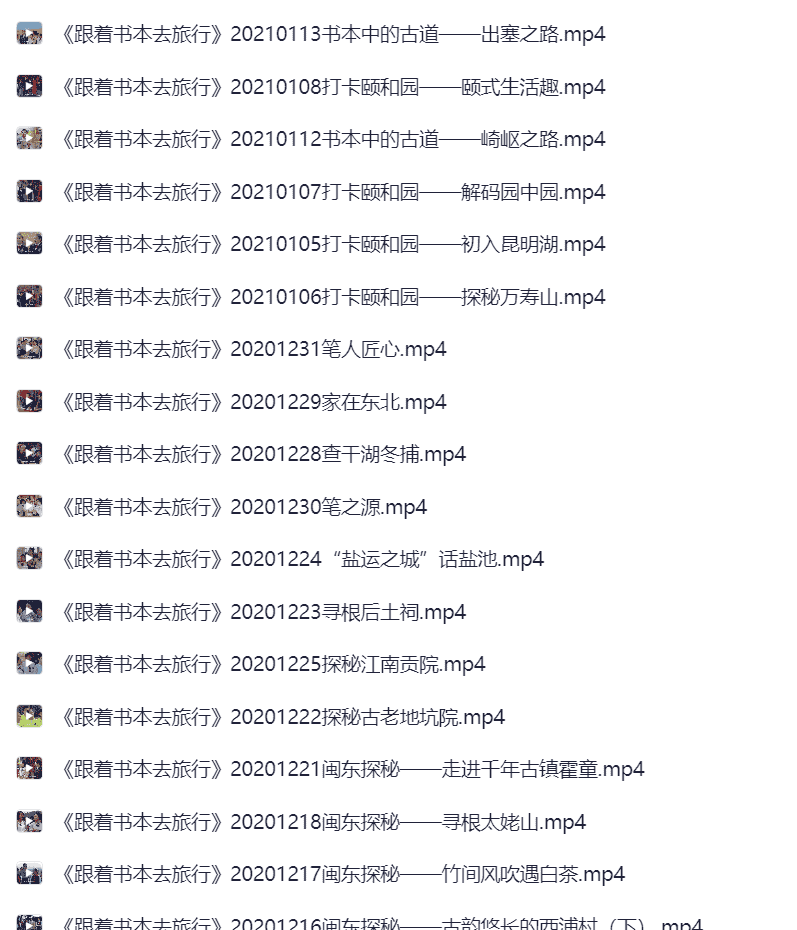Open video 20201231笔人匠心.mp4
Screen dimensions: 797x930
click(x=253, y=350)
